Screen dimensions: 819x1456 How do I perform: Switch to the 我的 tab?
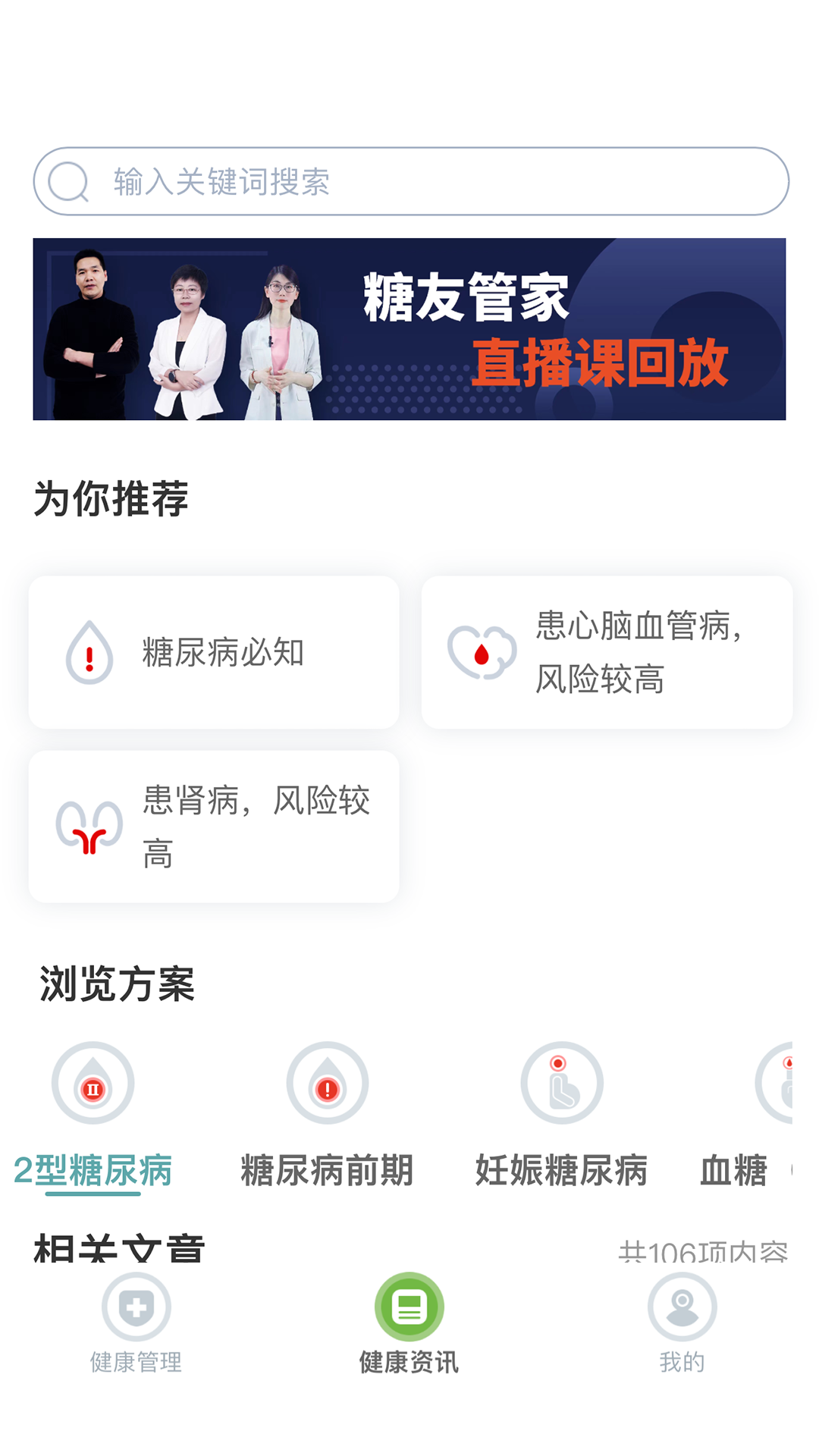pos(682,1323)
